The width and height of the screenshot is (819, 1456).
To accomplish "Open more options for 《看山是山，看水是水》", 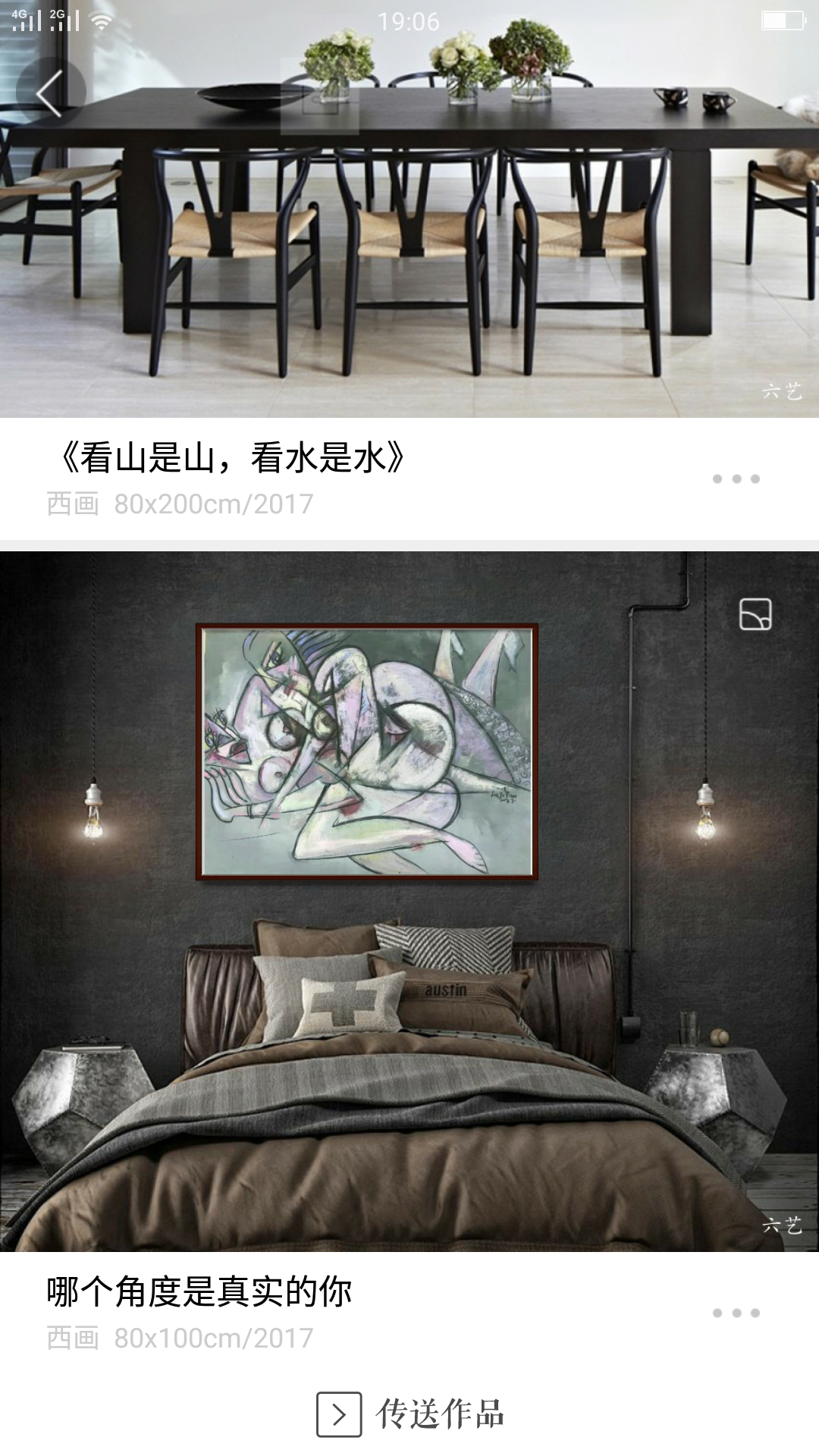I will [x=736, y=479].
